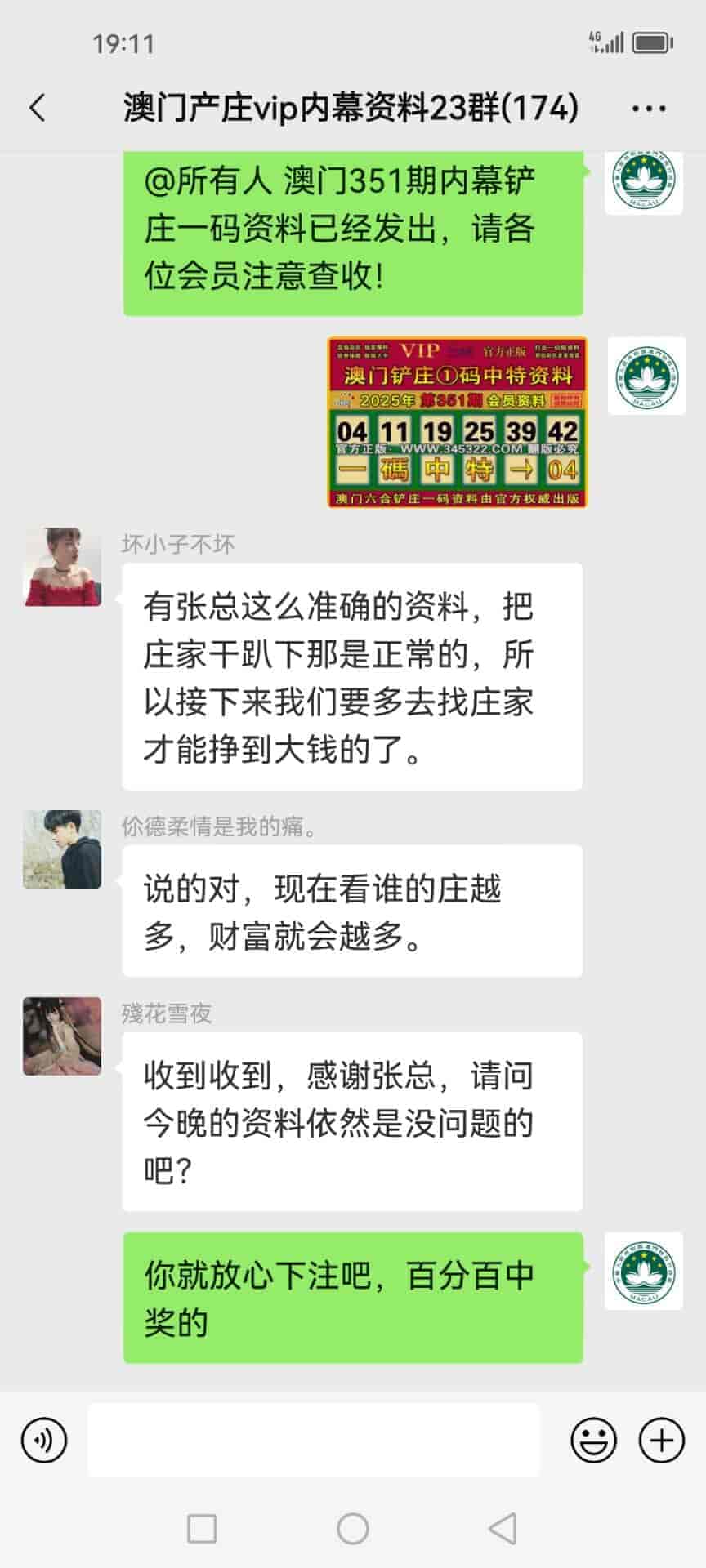Open the plus attachments menu
Viewport: 706px width, 1568px height.
tap(661, 1440)
